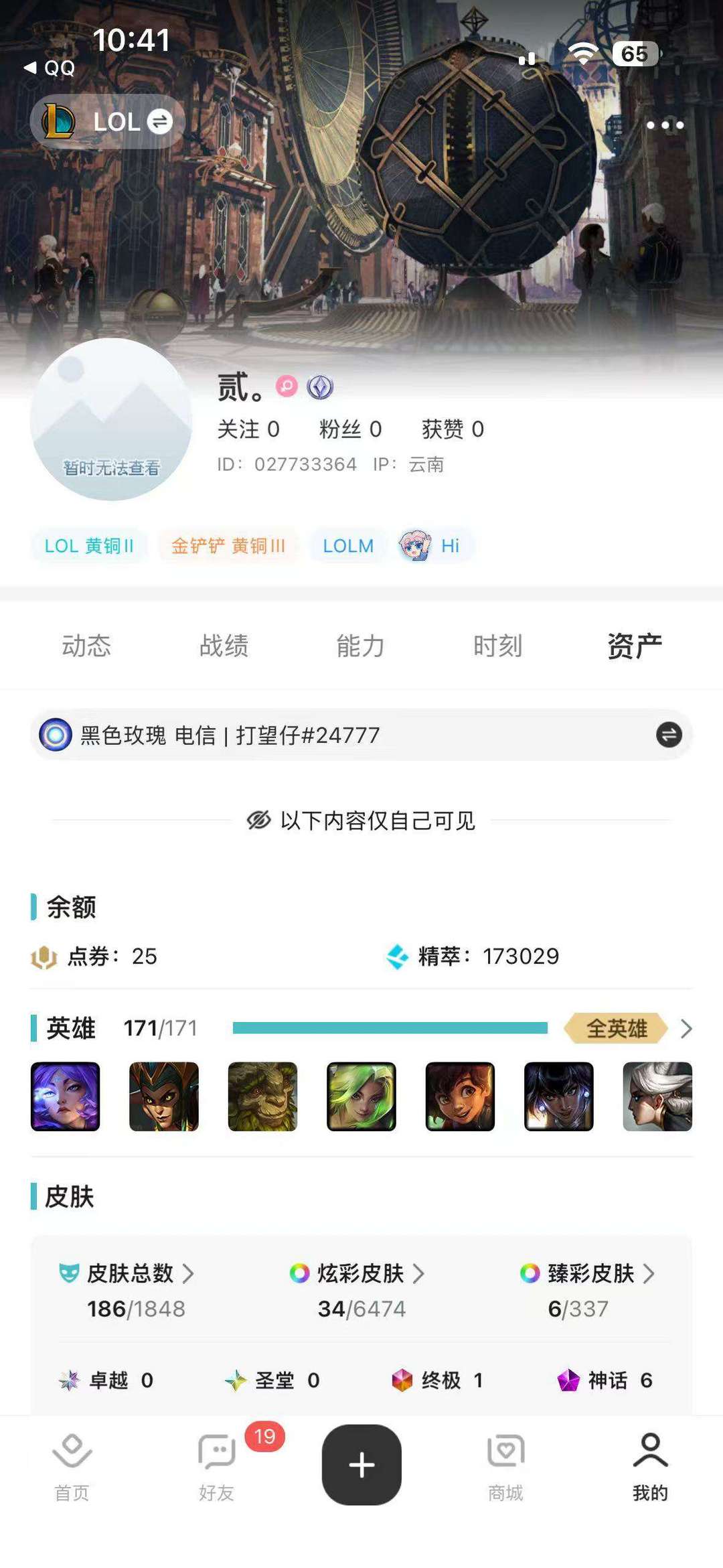Create a new post with plus button

tap(361, 1464)
